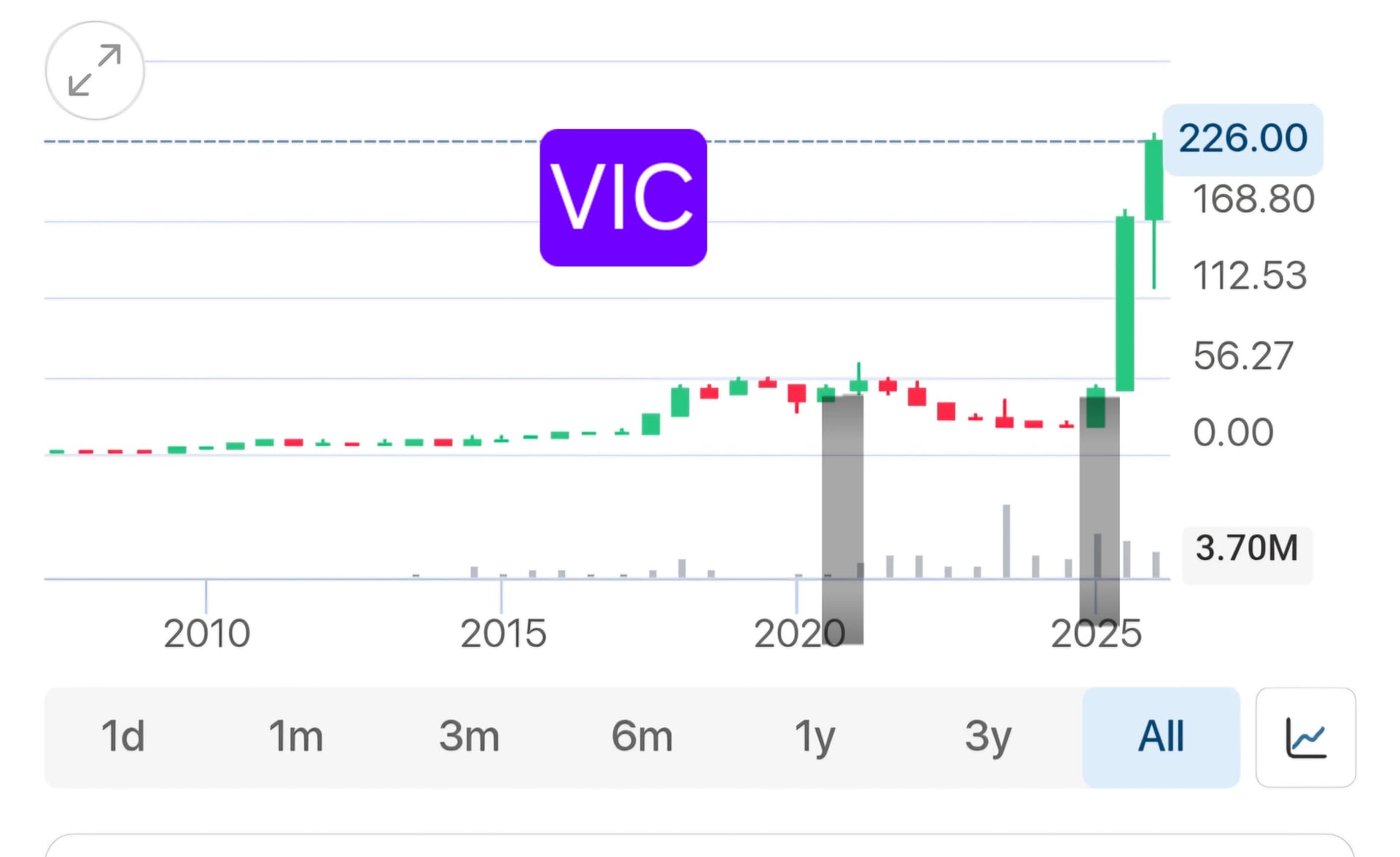Expand the chart to fullscreen
Image resolution: width=1400 pixels, height=857 pixels.
95,71
